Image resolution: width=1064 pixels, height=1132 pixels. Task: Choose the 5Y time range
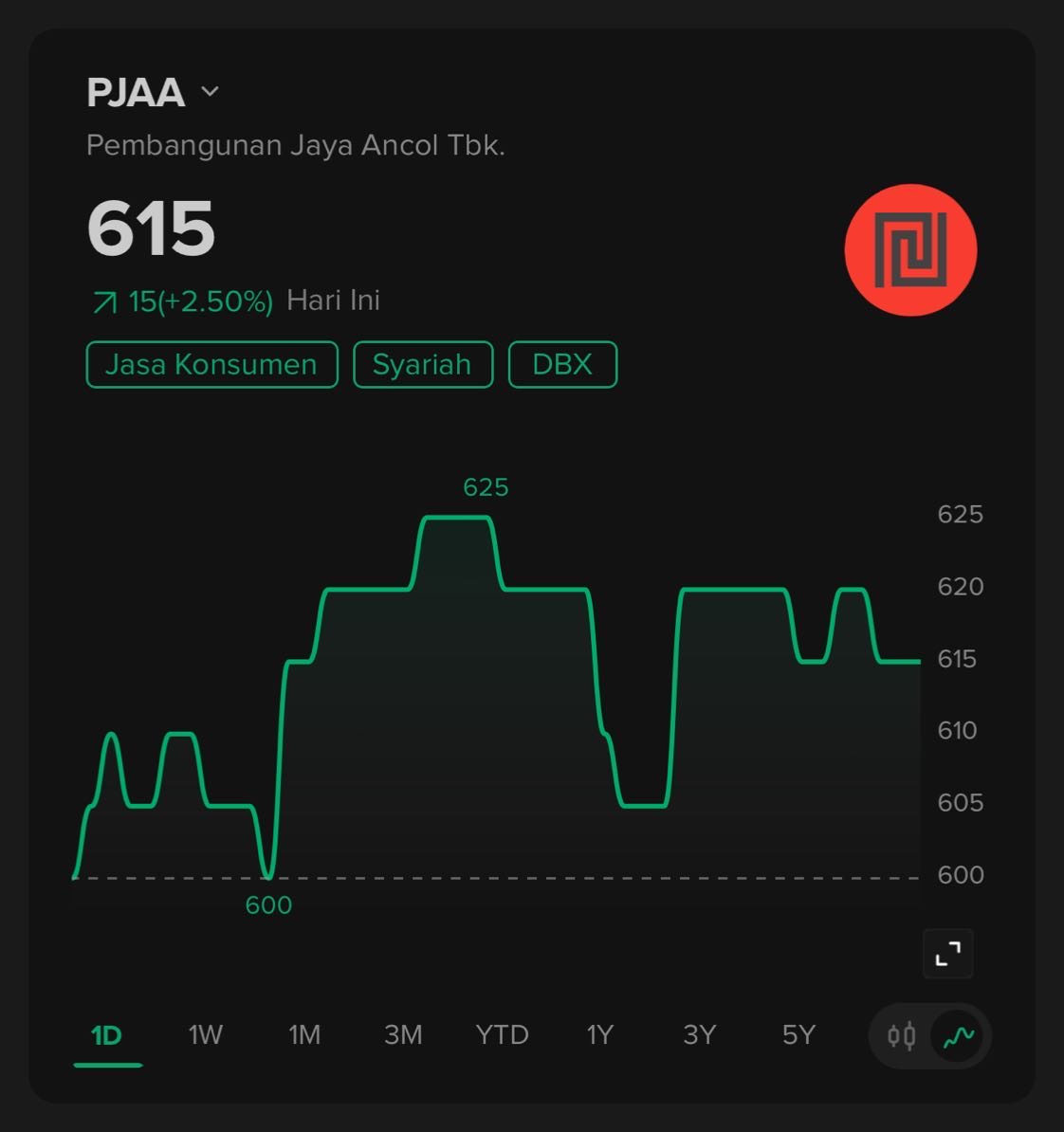[798, 1034]
